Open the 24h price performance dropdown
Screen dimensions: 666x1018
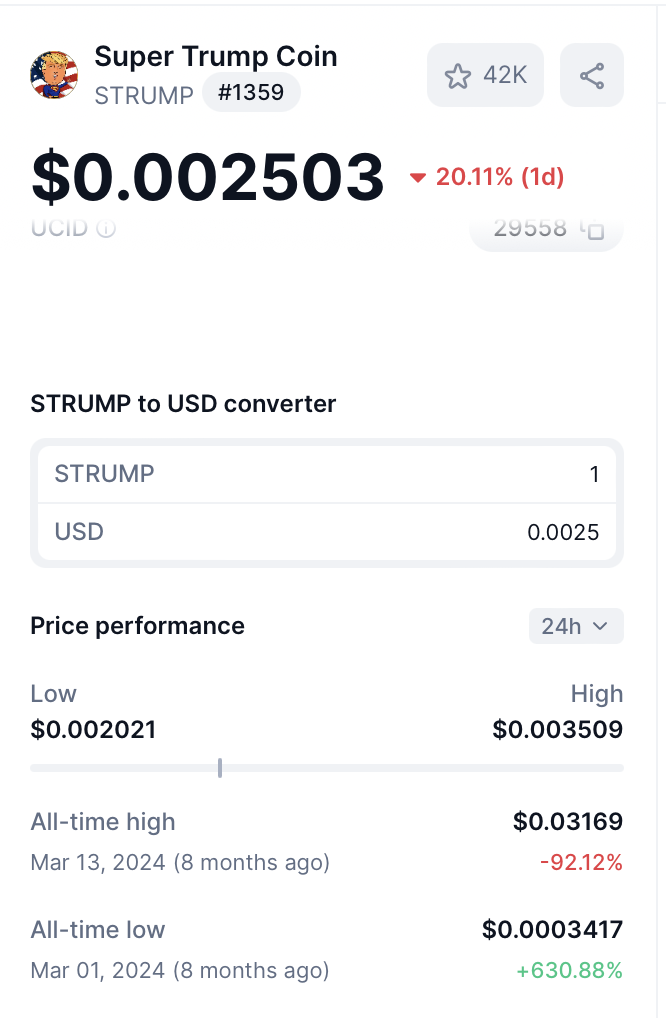(575, 626)
